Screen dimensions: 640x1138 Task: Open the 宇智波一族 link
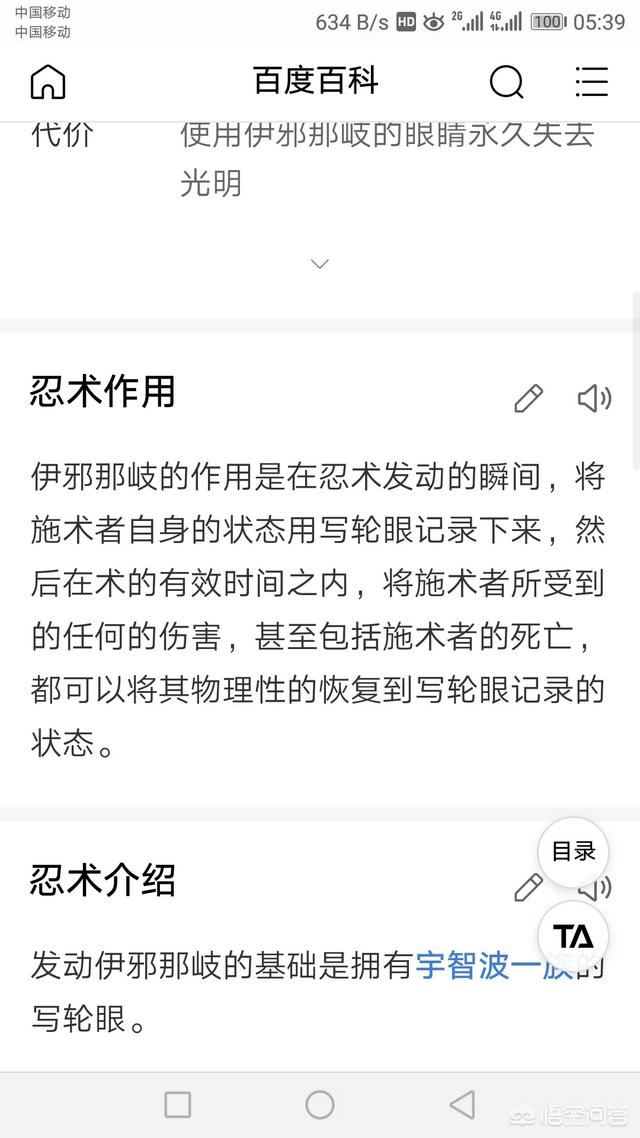[x=495, y=964]
